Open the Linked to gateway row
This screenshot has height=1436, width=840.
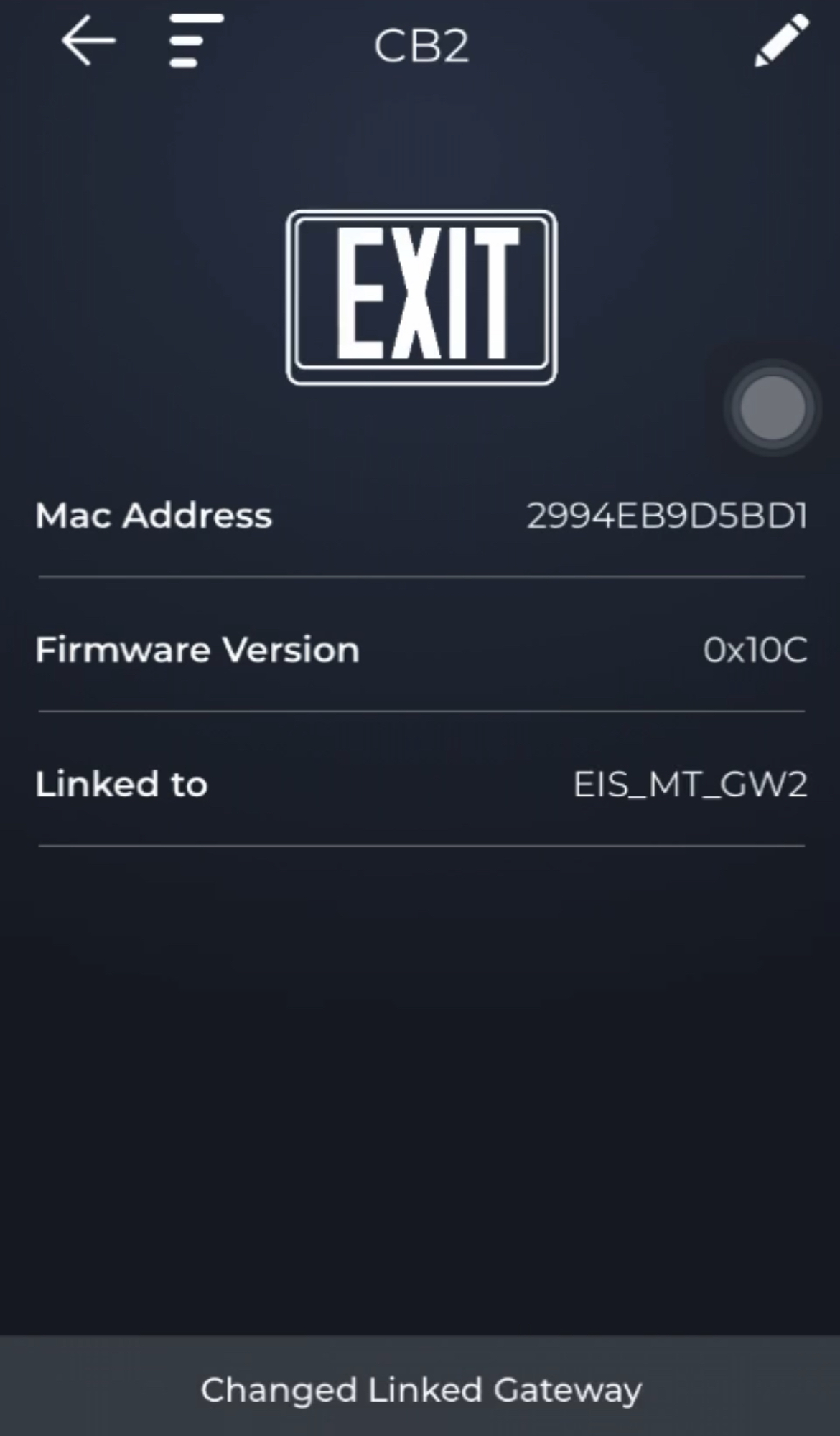pyautogui.click(x=421, y=784)
